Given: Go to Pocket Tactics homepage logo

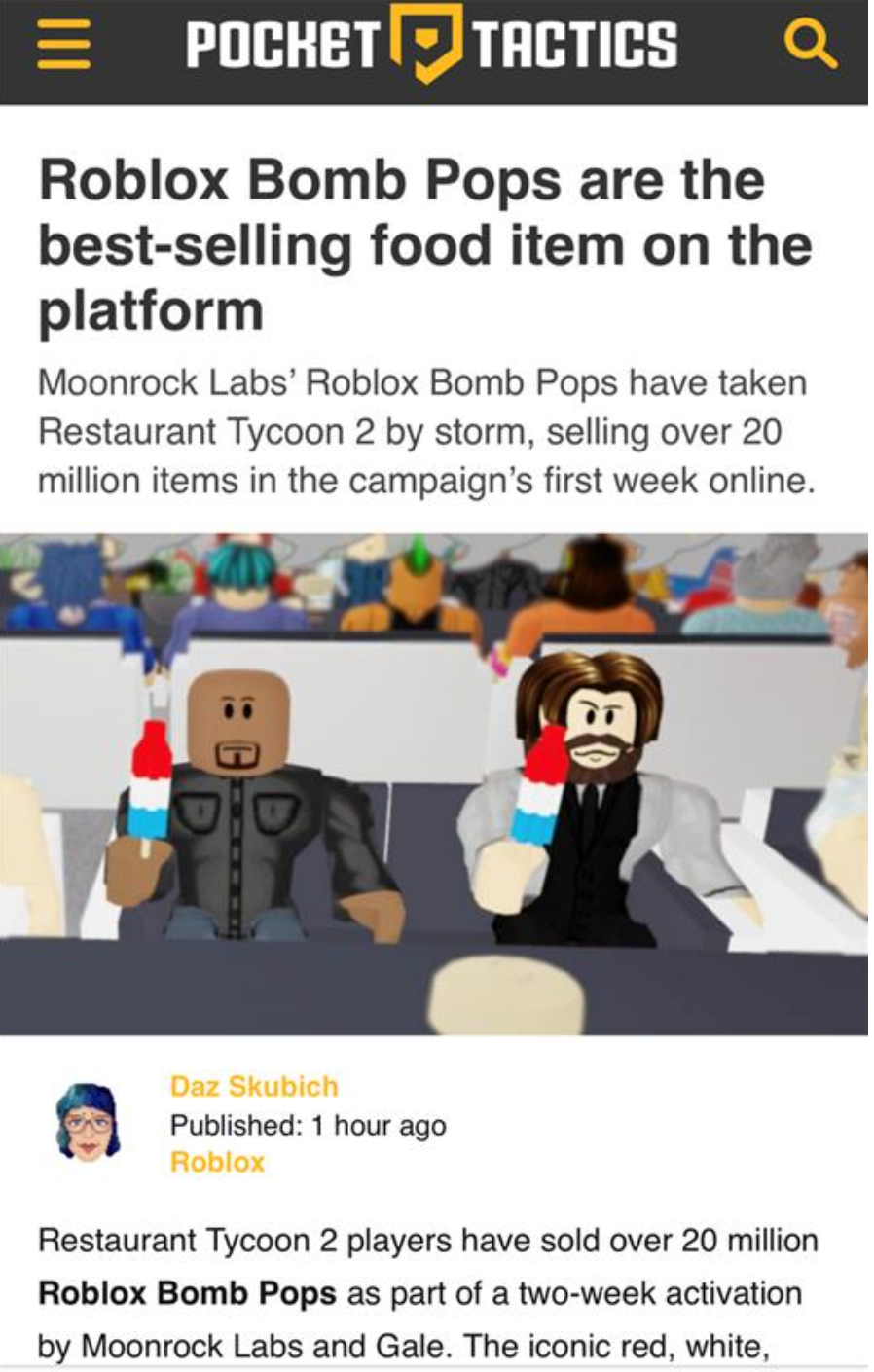Looking at the screenshot, I should (x=431, y=45).
